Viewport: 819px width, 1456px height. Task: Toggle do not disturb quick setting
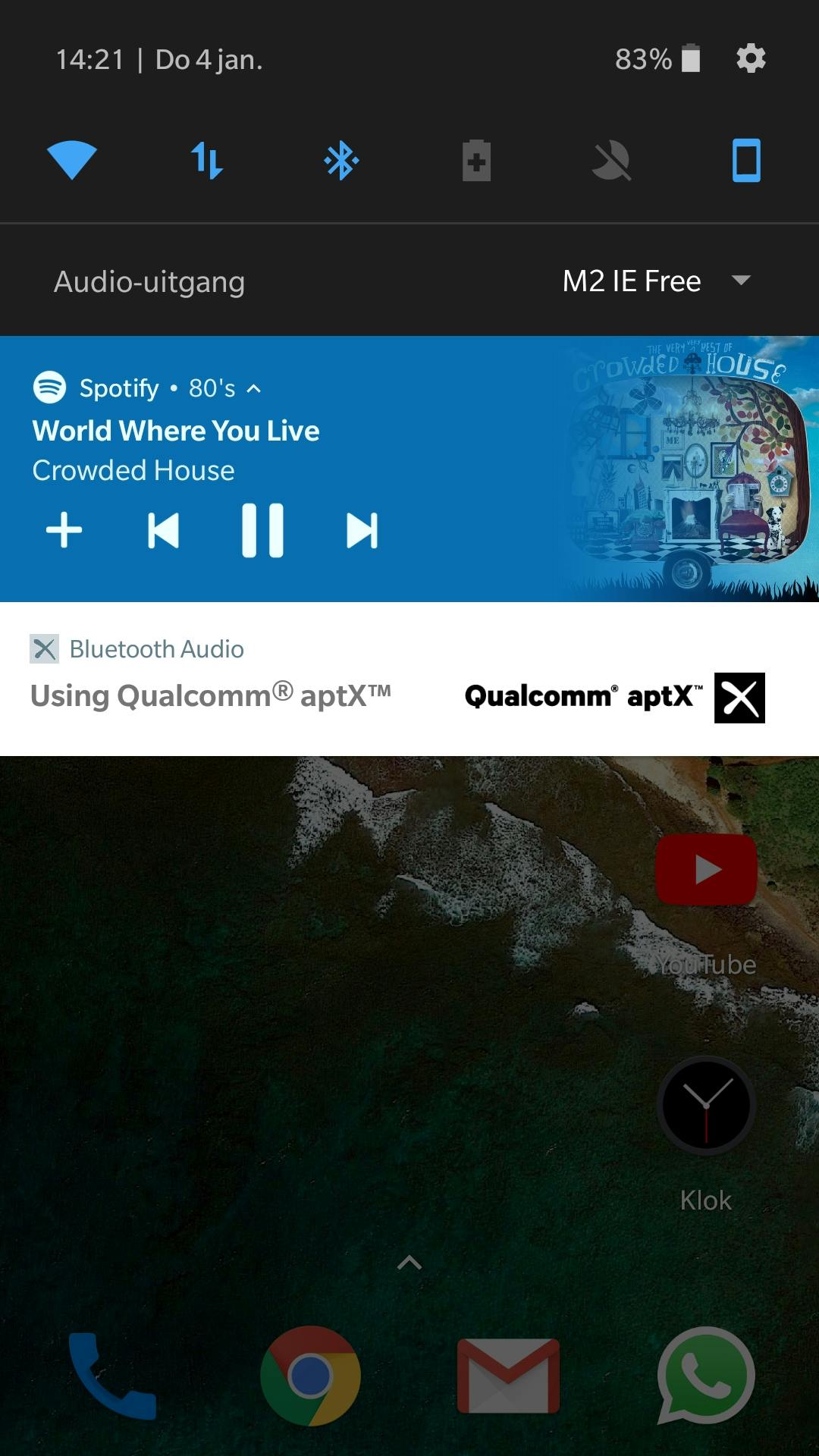611,160
